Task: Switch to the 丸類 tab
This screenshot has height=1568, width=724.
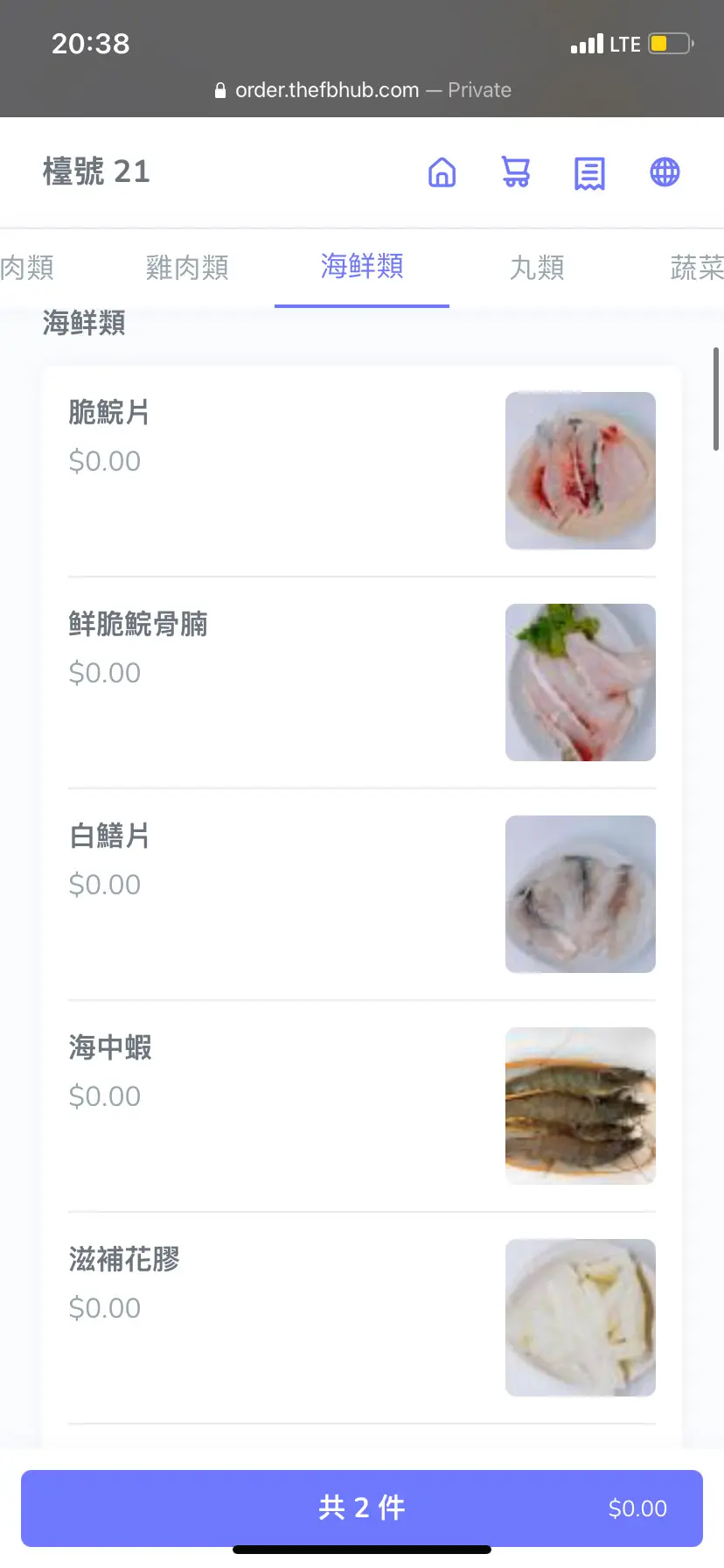Action: click(537, 268)
